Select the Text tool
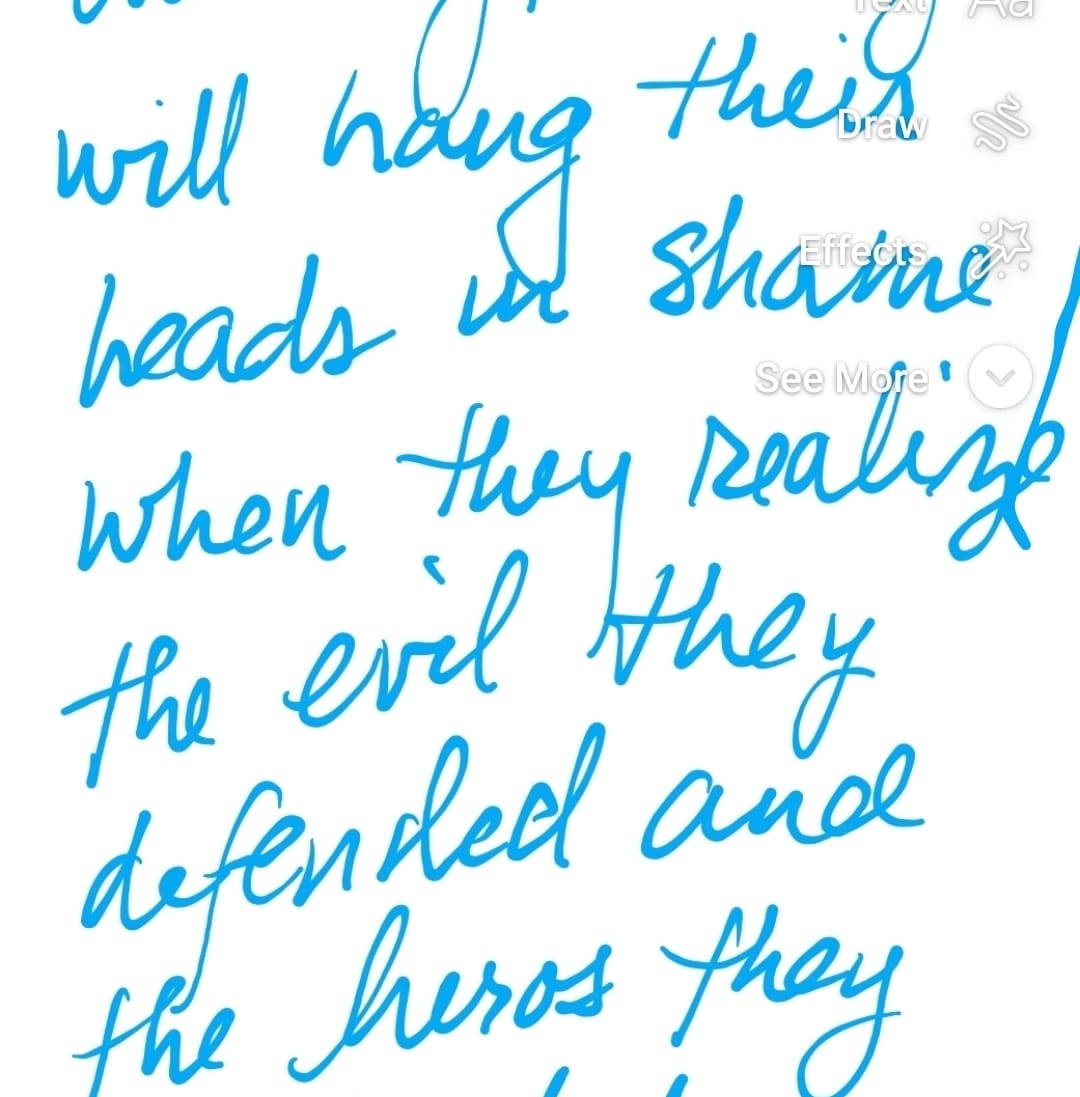Screen dimensions: 1080x1097 pos(1000,8)
